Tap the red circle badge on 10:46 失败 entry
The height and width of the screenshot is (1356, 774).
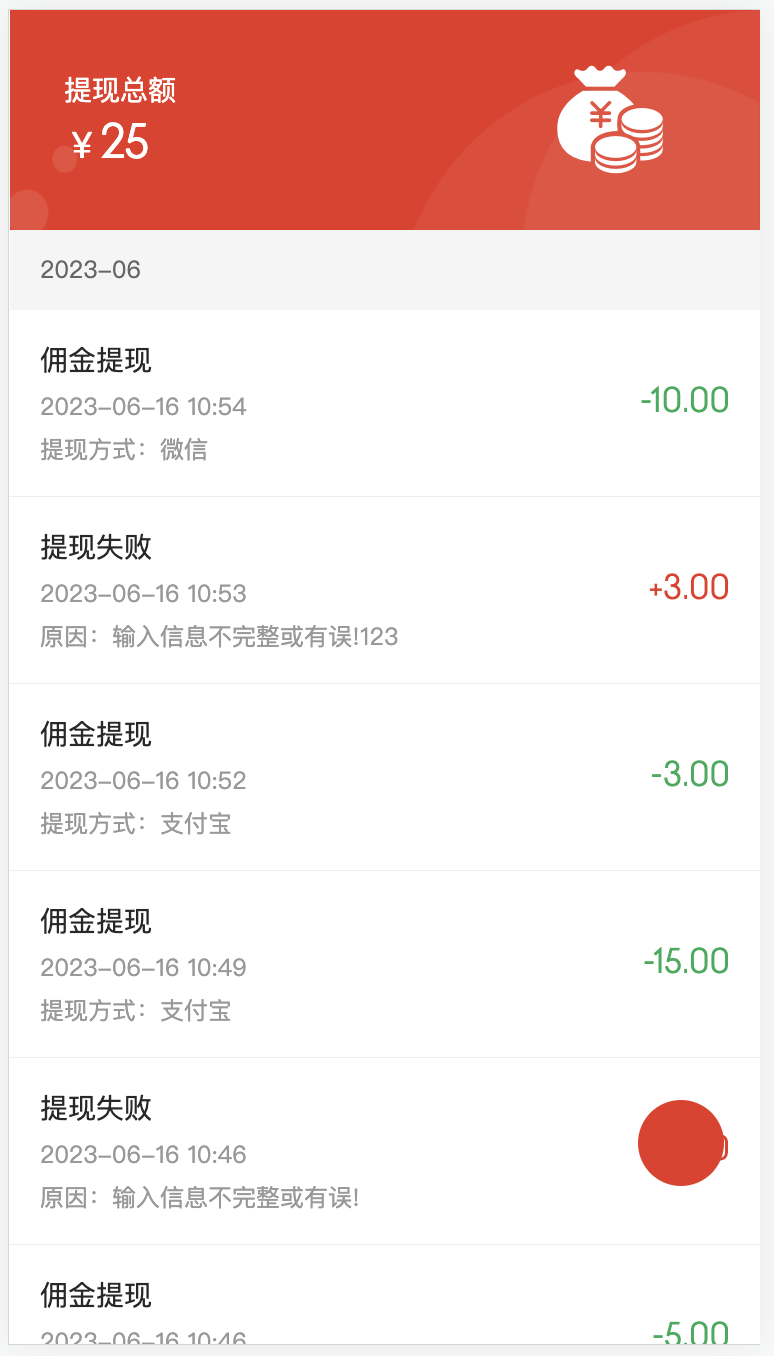click(x=682, y=1143)
